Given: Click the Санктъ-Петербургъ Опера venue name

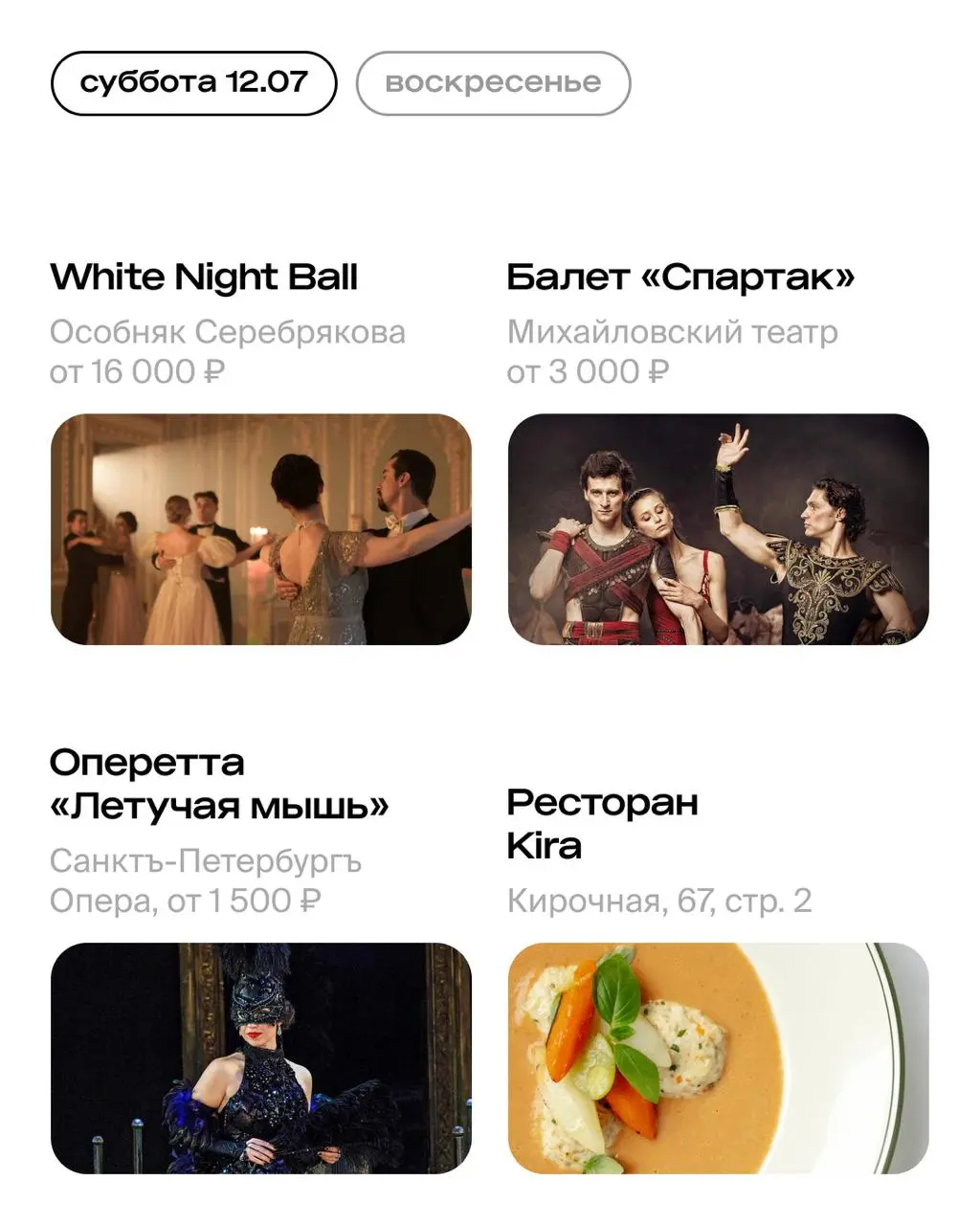Looking at the screenshot, I should (x=206, y=861).
